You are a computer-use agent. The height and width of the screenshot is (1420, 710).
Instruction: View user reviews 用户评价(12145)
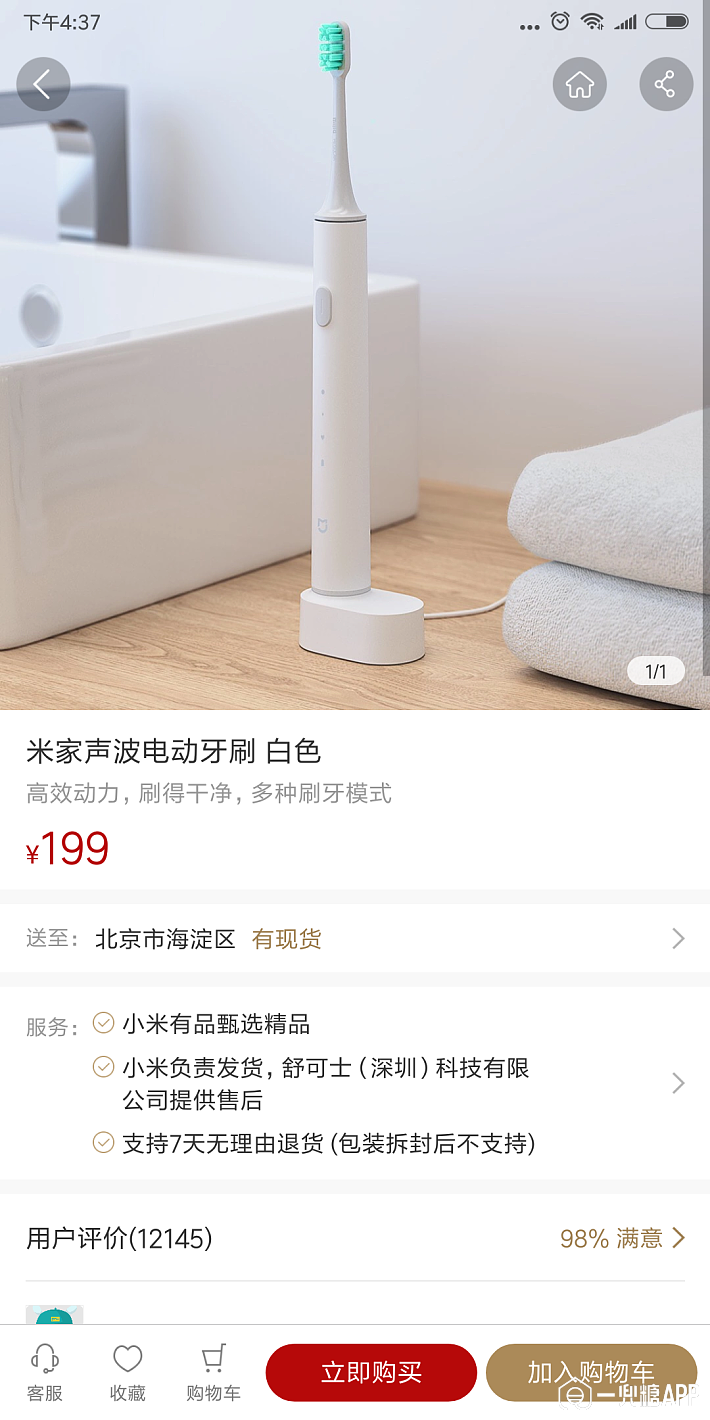point(355,1239)
